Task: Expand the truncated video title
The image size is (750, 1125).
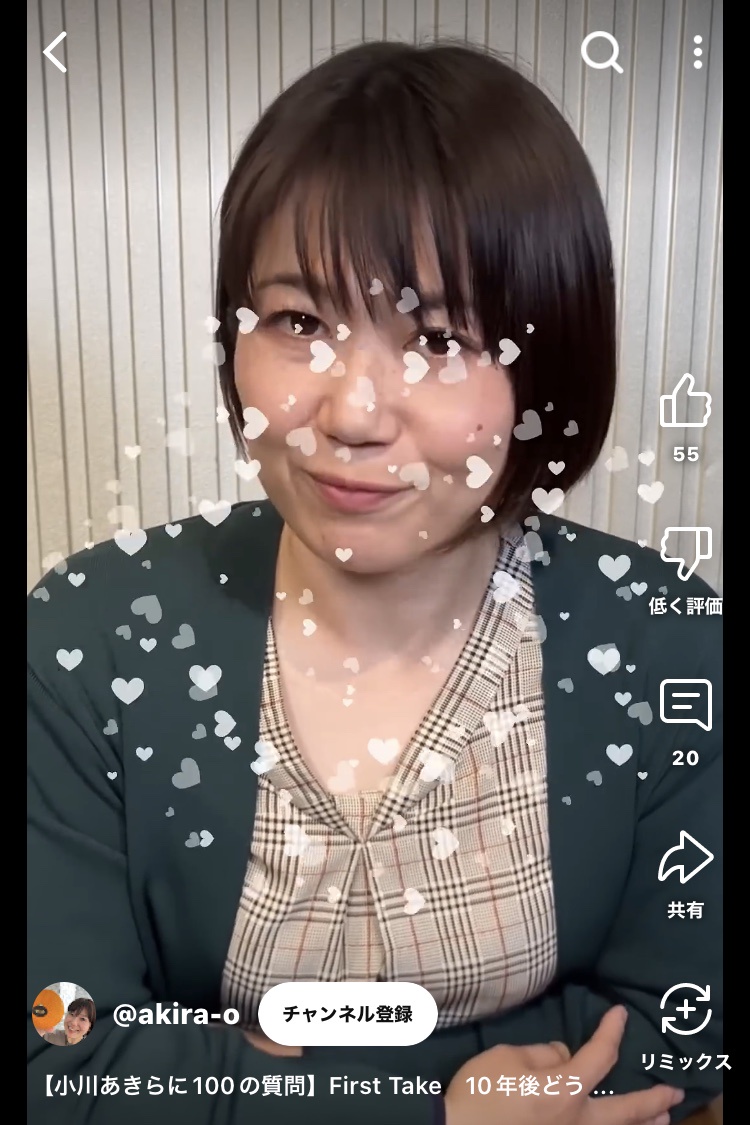Action: coord(330,1087)
